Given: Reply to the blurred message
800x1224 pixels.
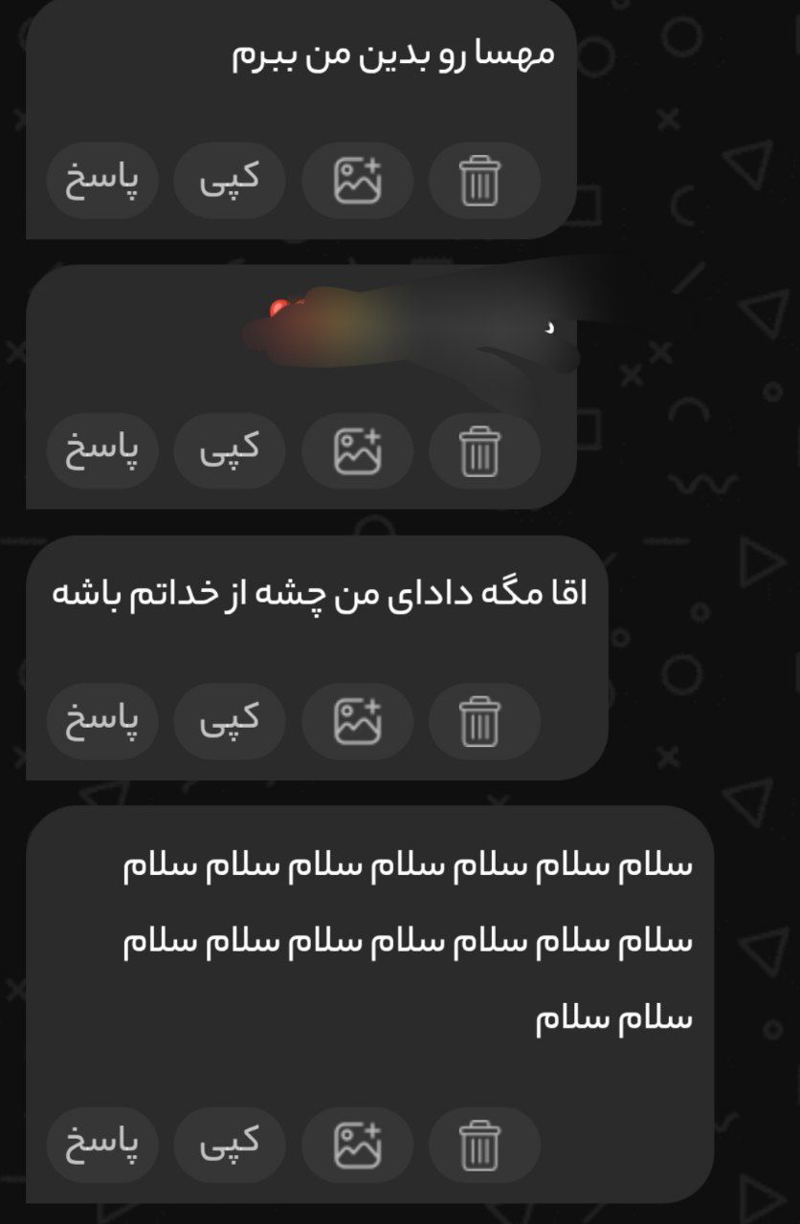Looking at the screenshot, I should tap(102, 451).
